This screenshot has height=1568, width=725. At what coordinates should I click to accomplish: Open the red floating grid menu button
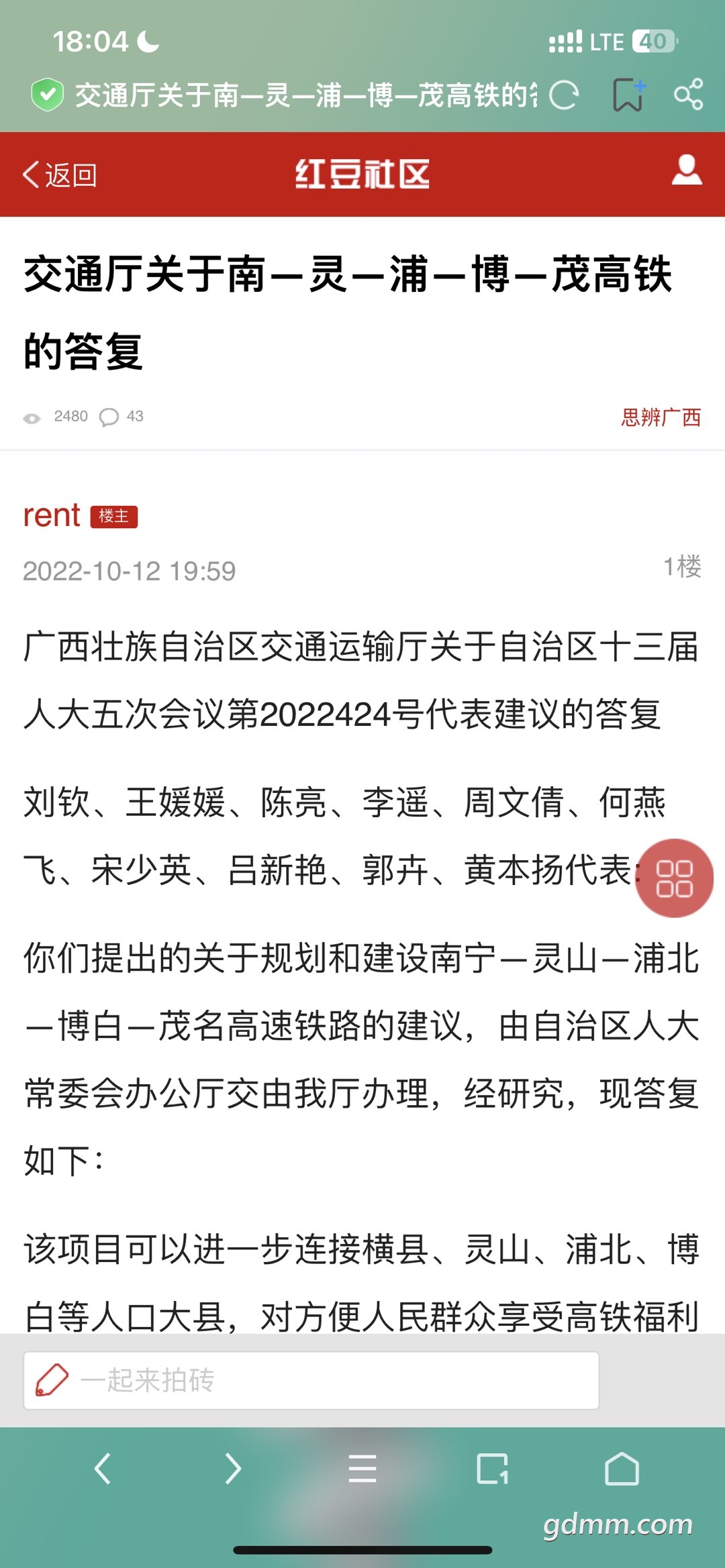click(674, 878)
